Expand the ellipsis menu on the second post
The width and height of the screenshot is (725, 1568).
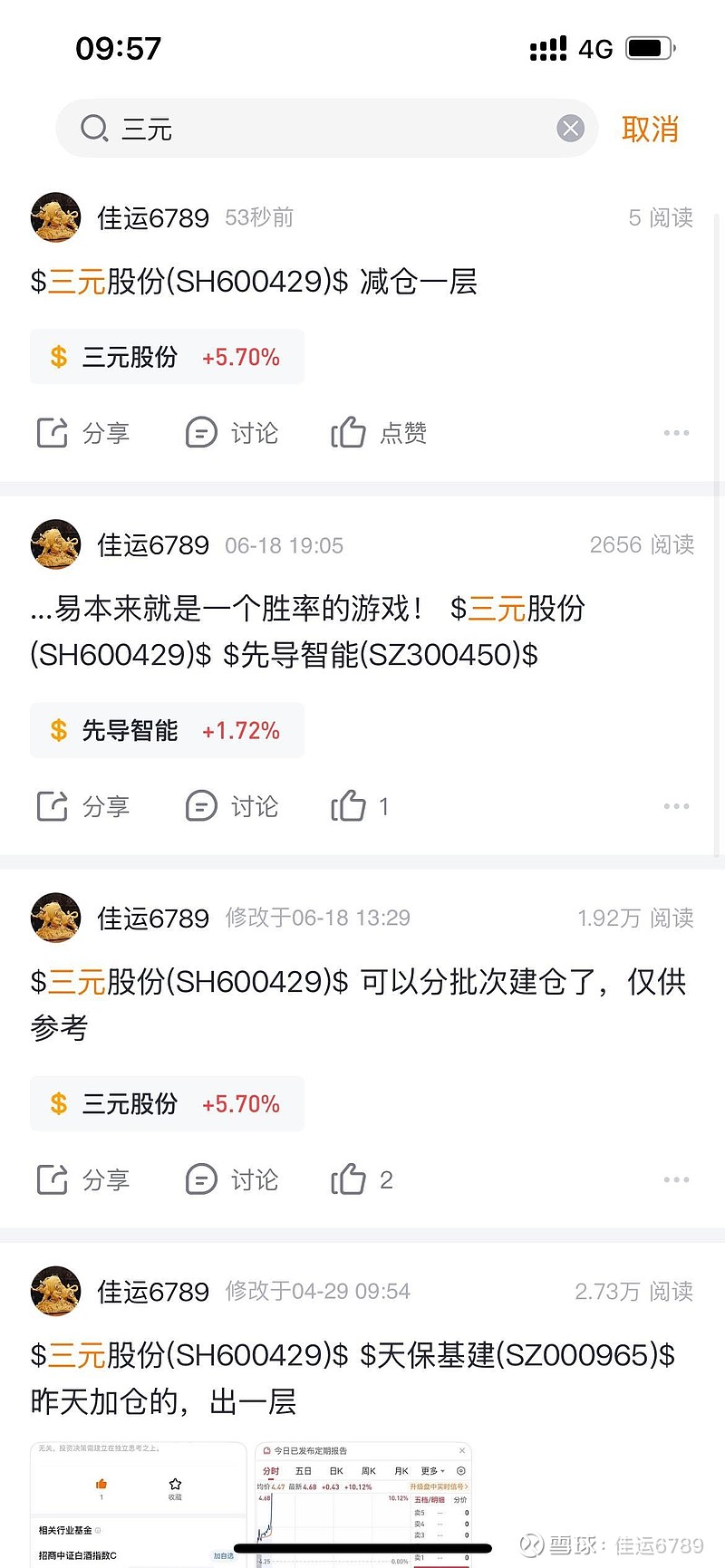tap(675, 805)
